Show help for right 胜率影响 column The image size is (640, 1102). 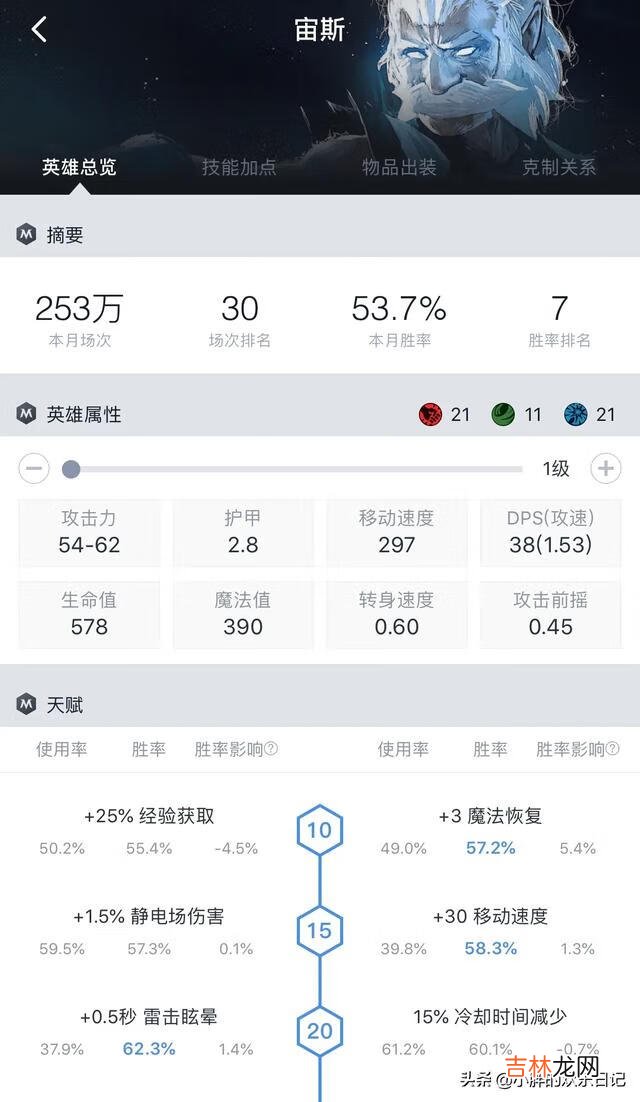pos(612,749)
